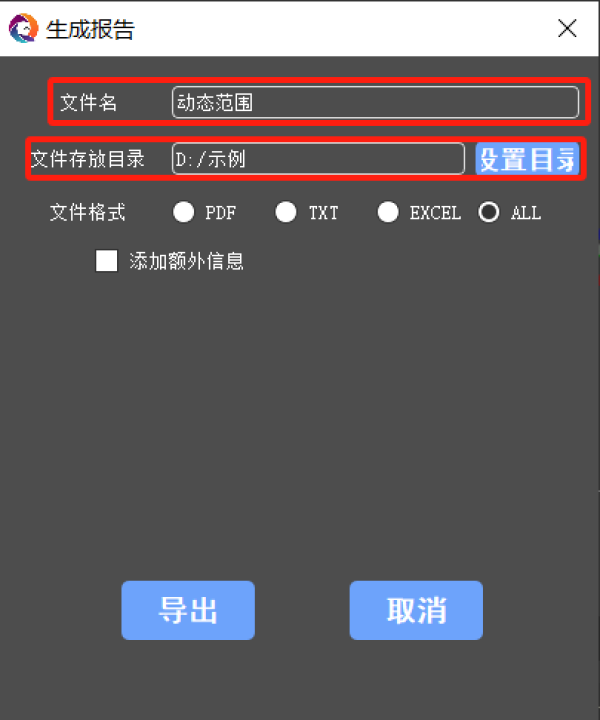
Task: Select the ALL formats option
Action: pos(489,212)
